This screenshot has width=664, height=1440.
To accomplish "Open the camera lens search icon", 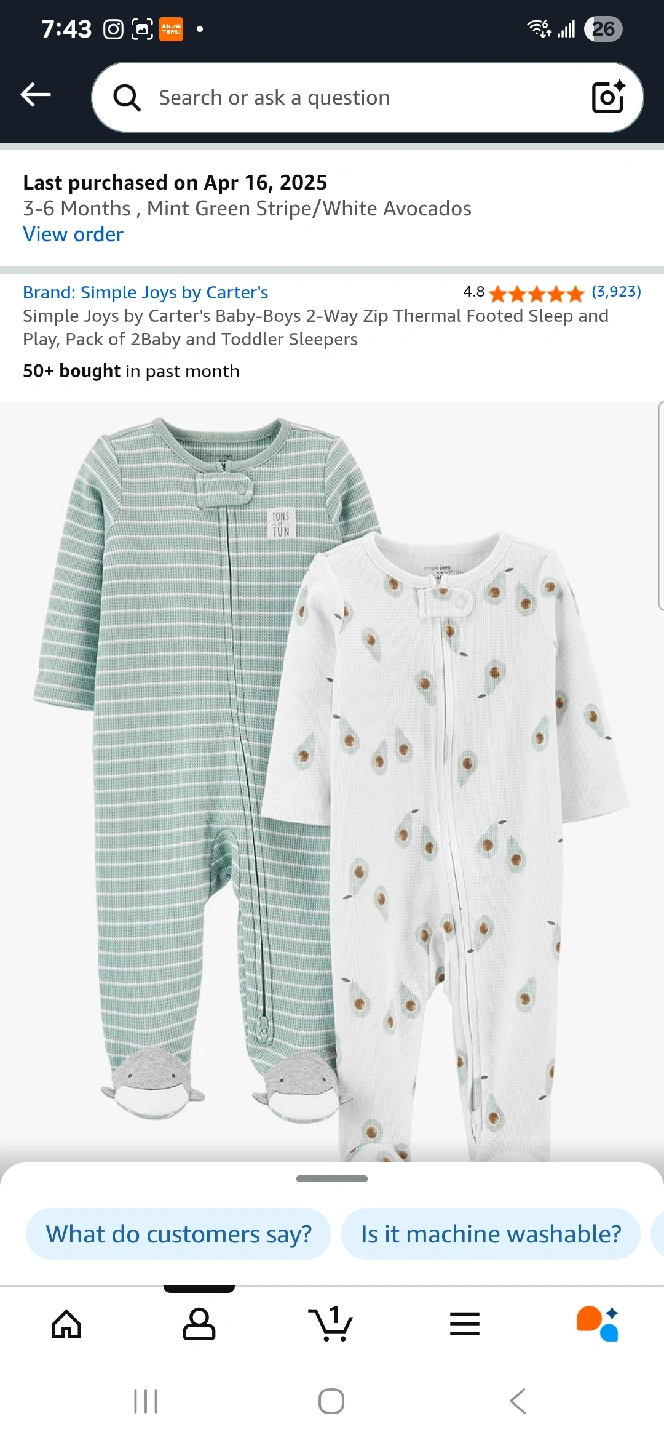I will pyautogui.click(x=608, y=97).
